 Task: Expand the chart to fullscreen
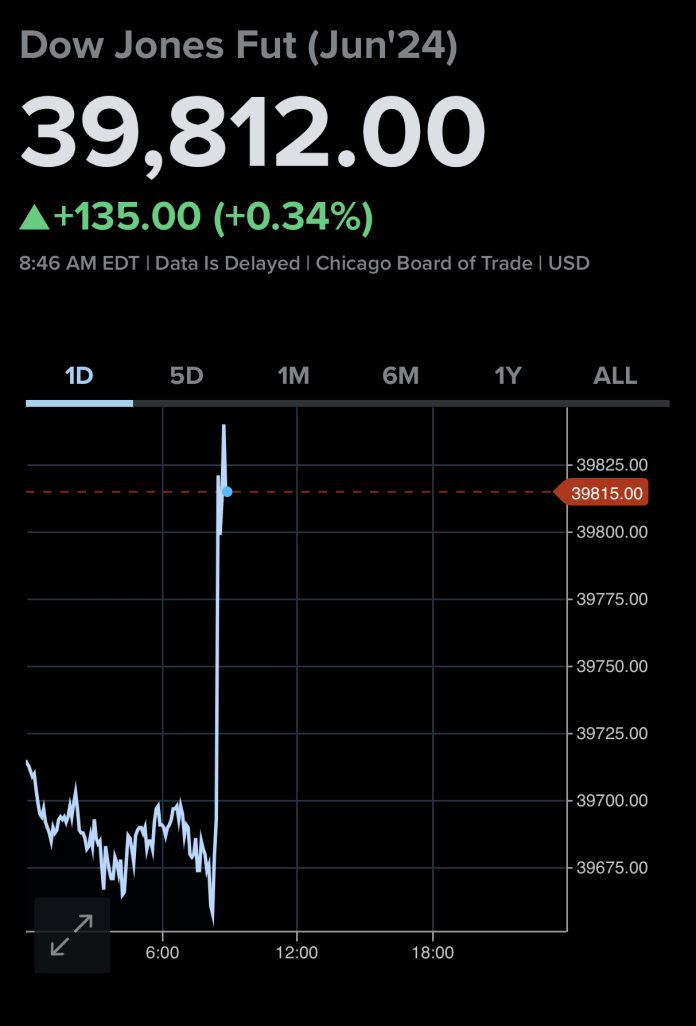click(72, 935)
